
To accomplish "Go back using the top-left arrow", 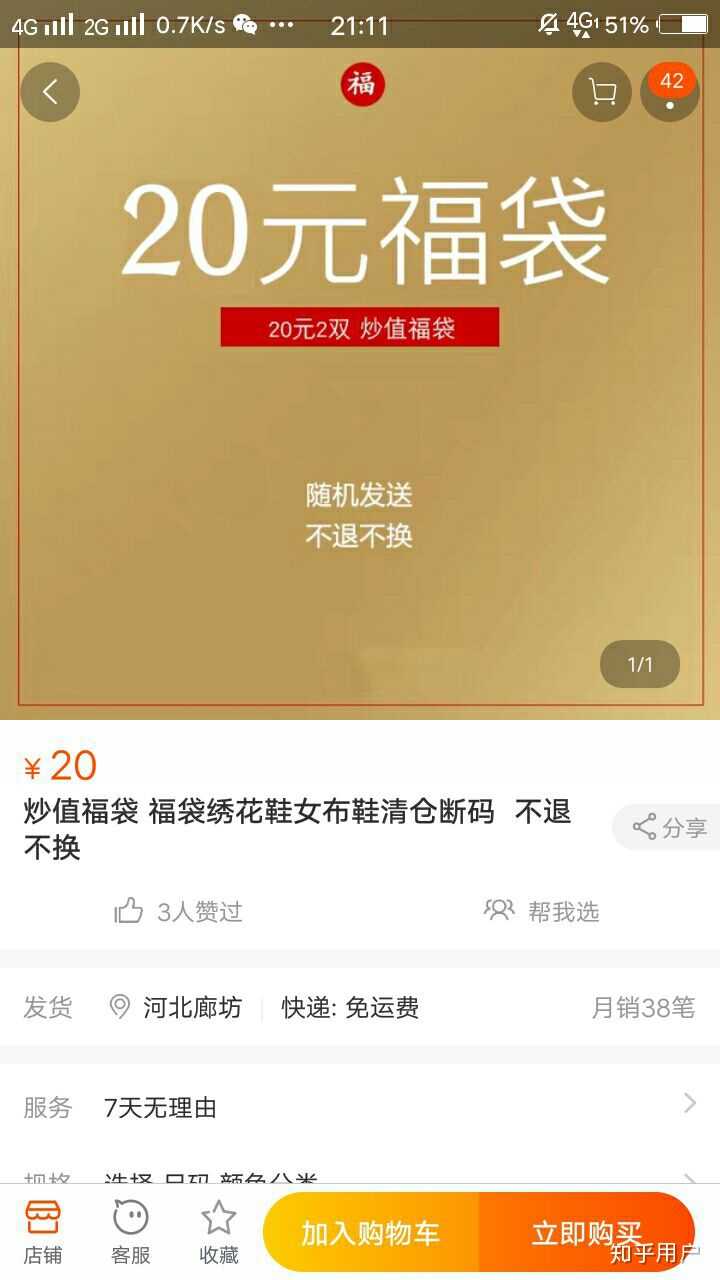I will [x=50, y=92].
